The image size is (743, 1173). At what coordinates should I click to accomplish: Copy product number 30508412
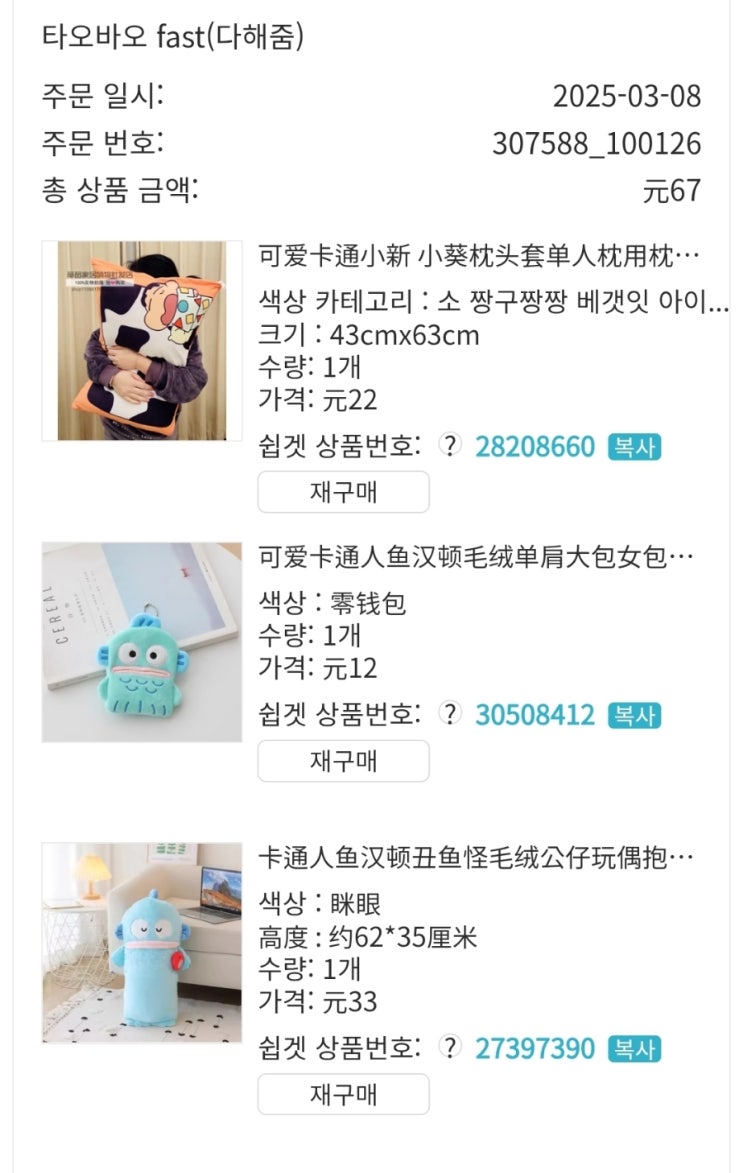point(634,715)
